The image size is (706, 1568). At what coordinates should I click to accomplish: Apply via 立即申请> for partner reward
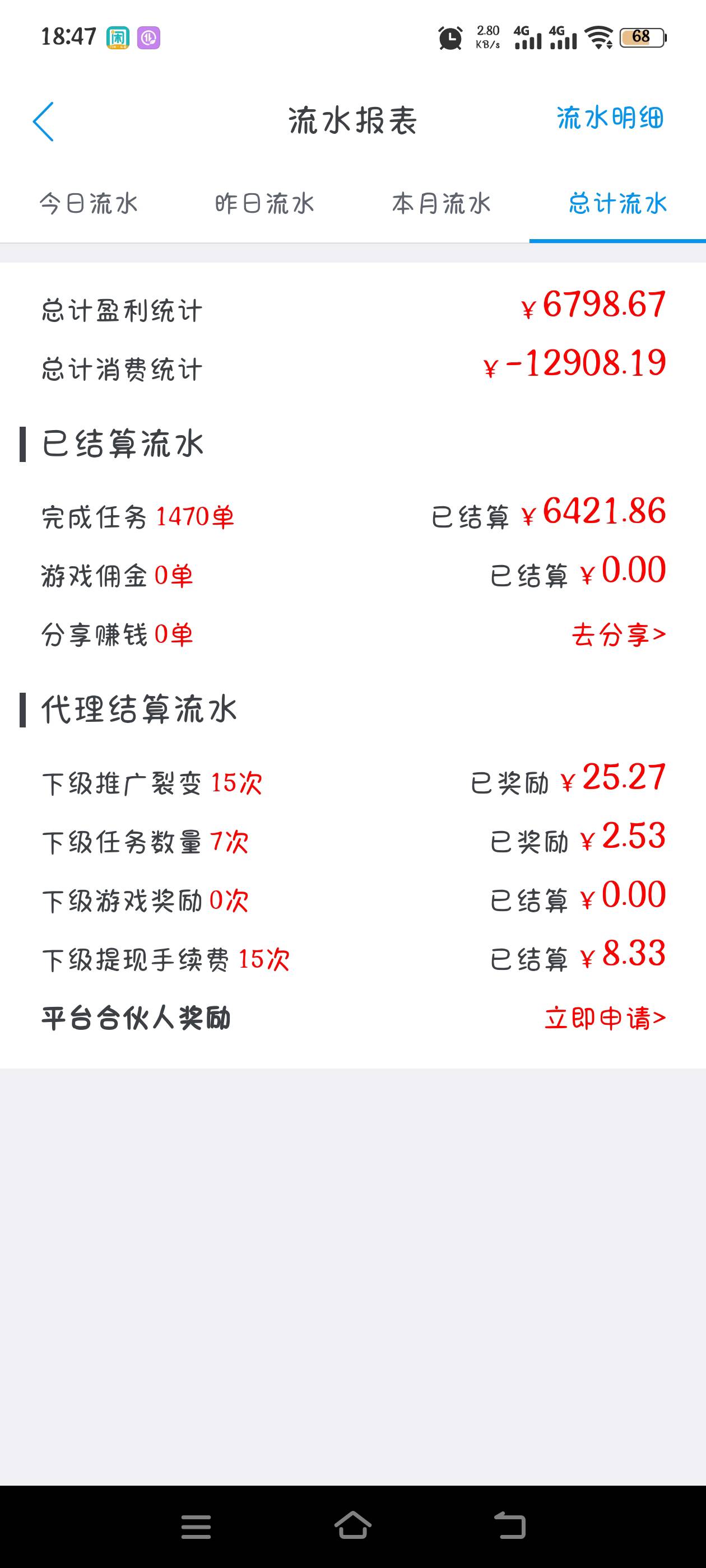(605, 1018)
